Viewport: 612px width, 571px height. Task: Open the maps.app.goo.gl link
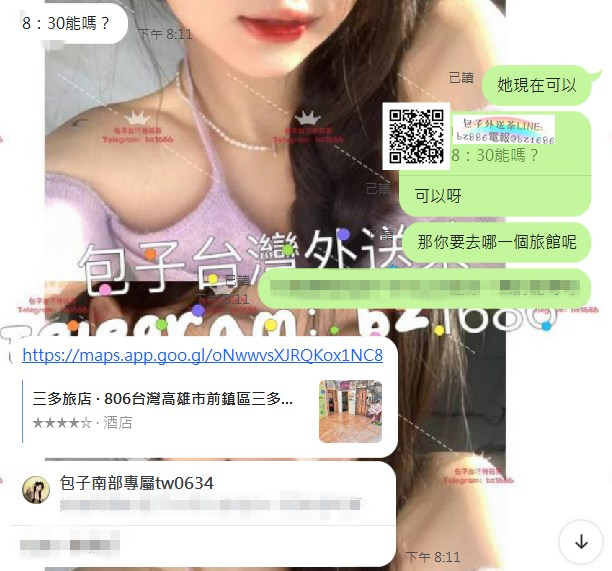click(x=202, y=356)
